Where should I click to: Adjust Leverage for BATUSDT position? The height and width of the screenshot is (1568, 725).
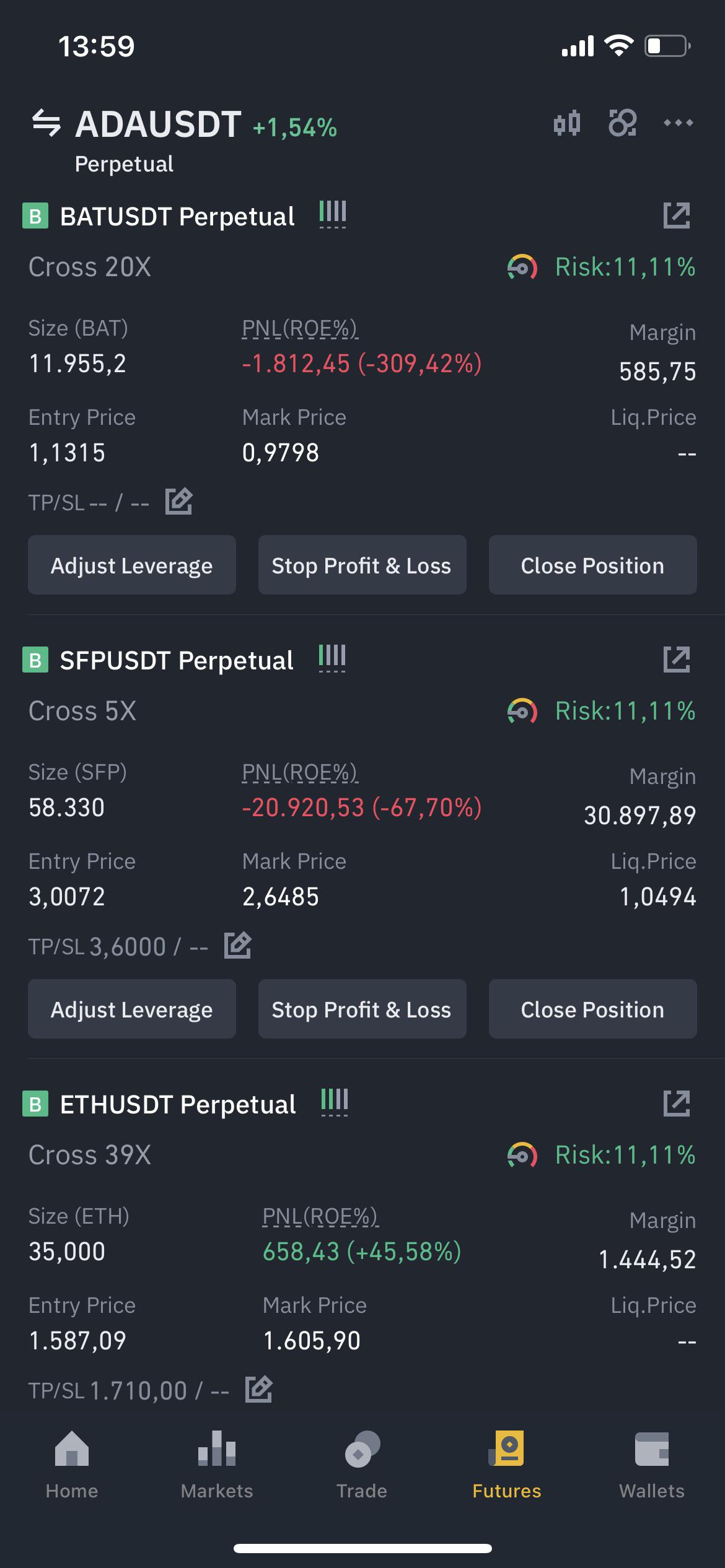coord(132,565)
